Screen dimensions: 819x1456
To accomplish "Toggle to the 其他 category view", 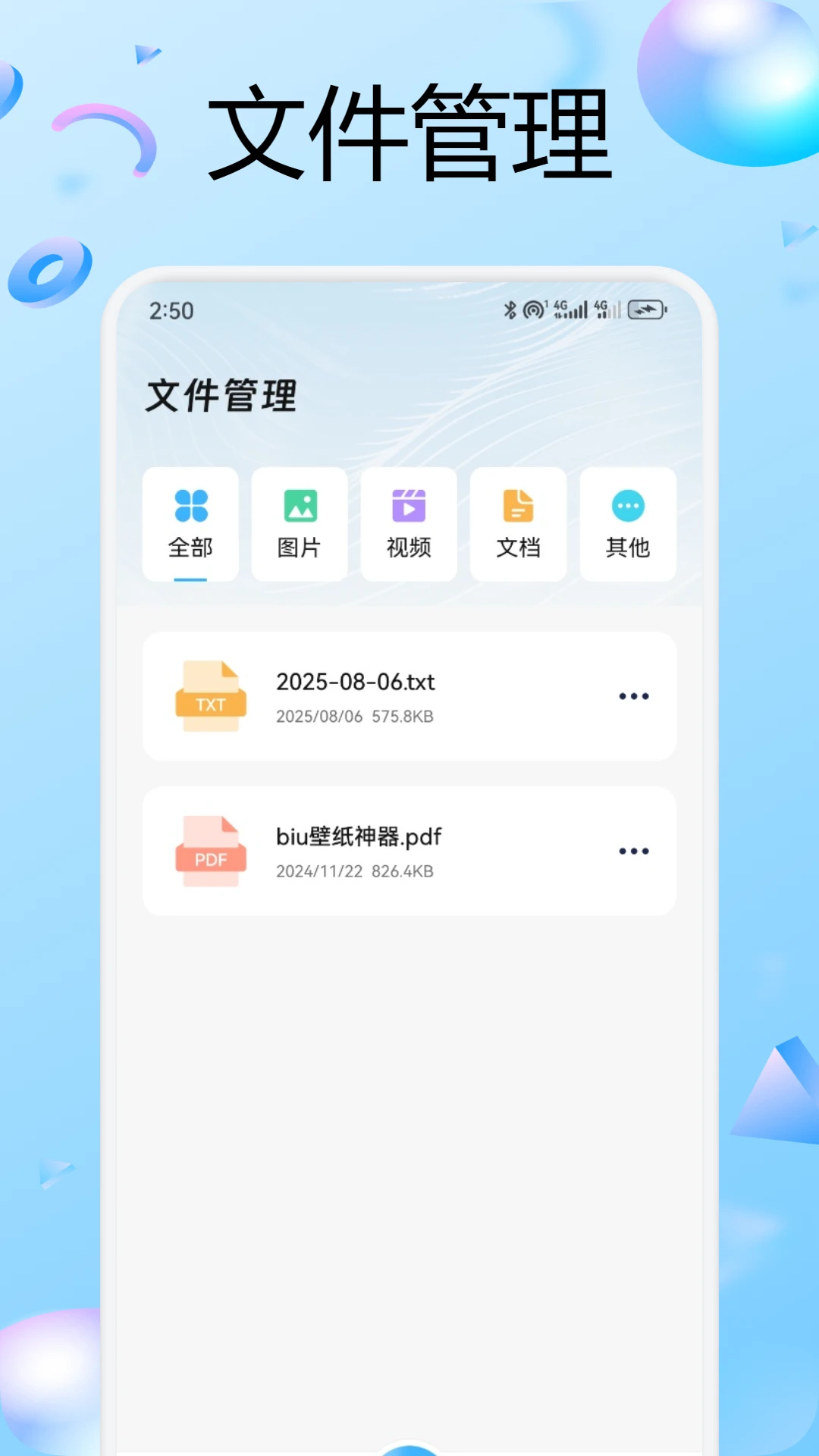I will (627, 525).
